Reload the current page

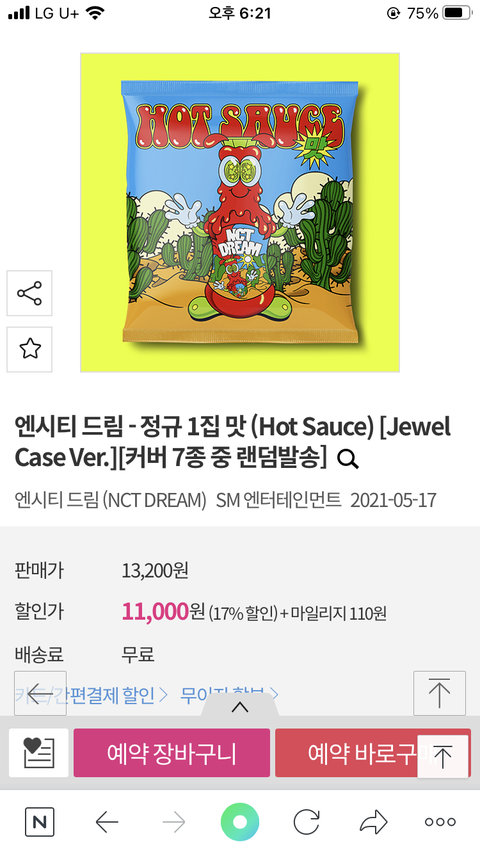(x=306, y=822)
